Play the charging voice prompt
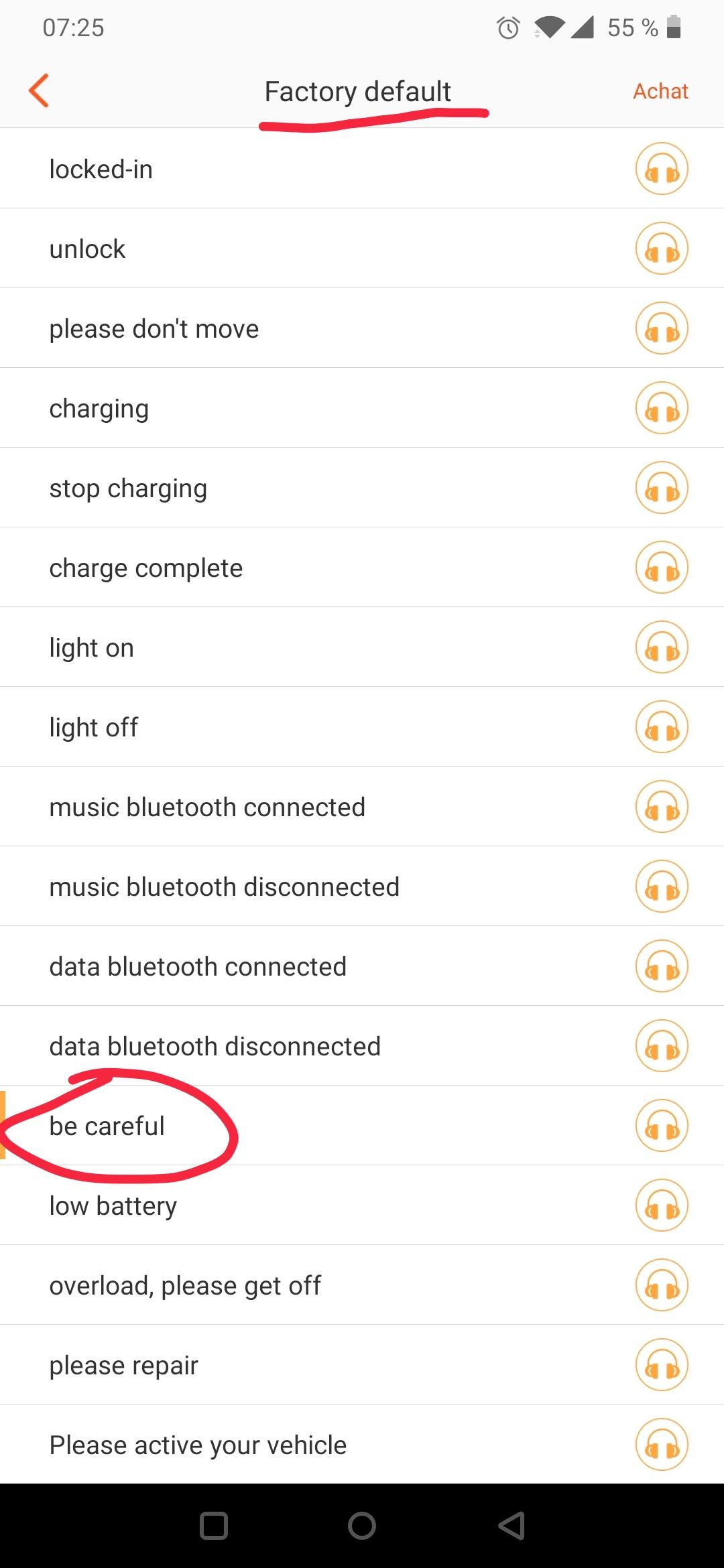The image size is (724, 1568). 662,408
